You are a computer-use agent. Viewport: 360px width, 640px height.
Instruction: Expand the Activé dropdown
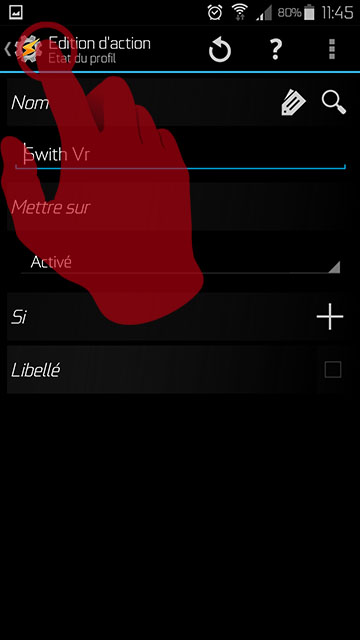pyautogui.click(x=181, y=262)
